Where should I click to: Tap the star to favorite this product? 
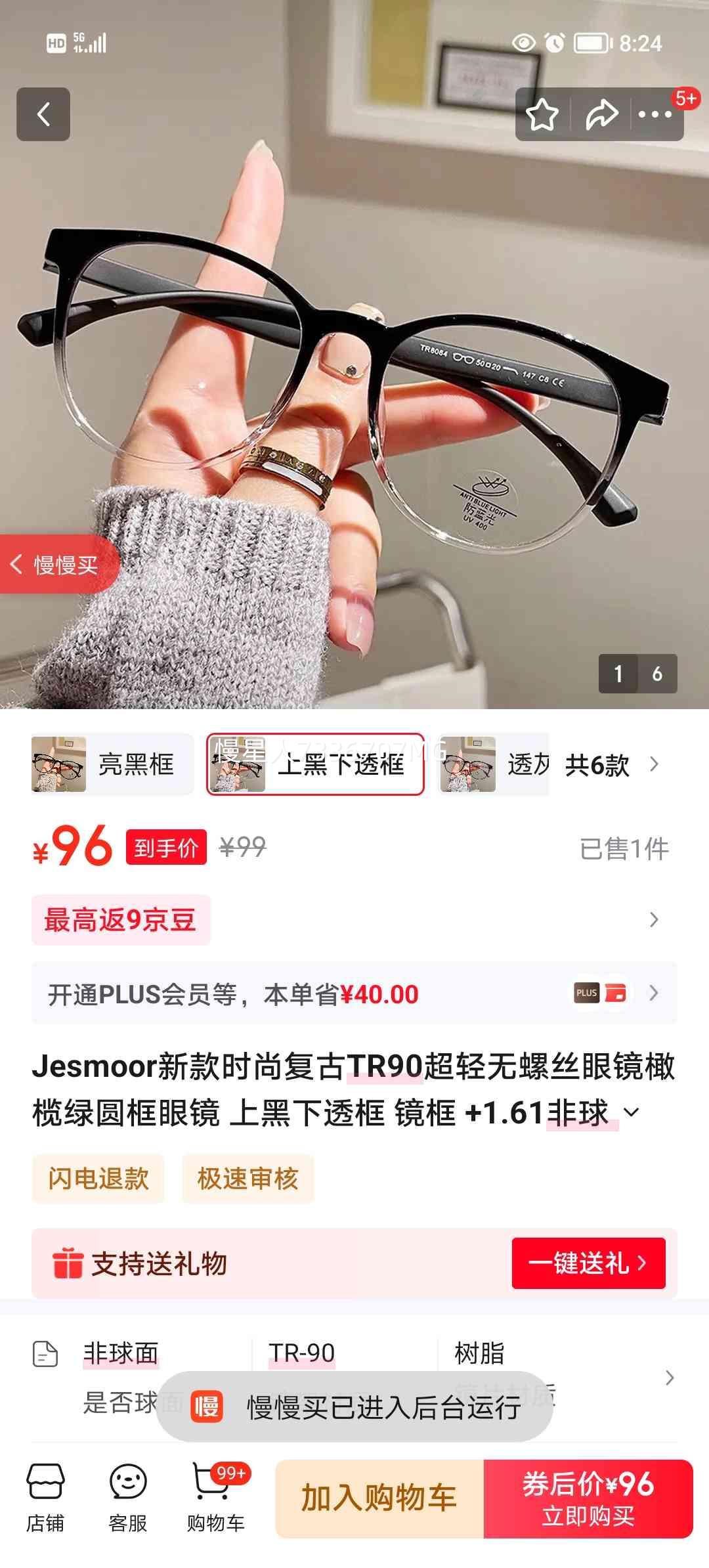coord(542,115)
